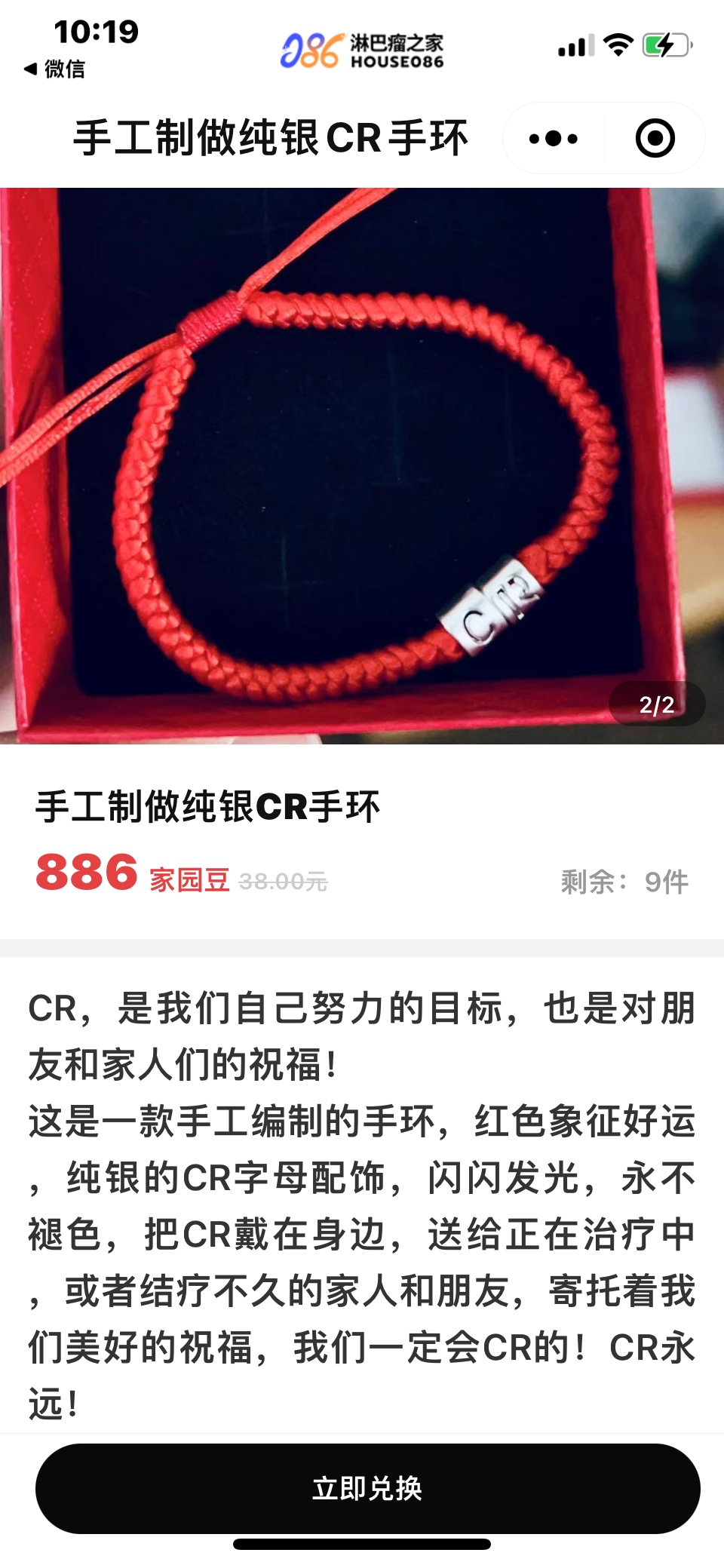This screenshot has width=724, height=1568.
Task: Close the mini program via circle button
Action: point(655,139)
